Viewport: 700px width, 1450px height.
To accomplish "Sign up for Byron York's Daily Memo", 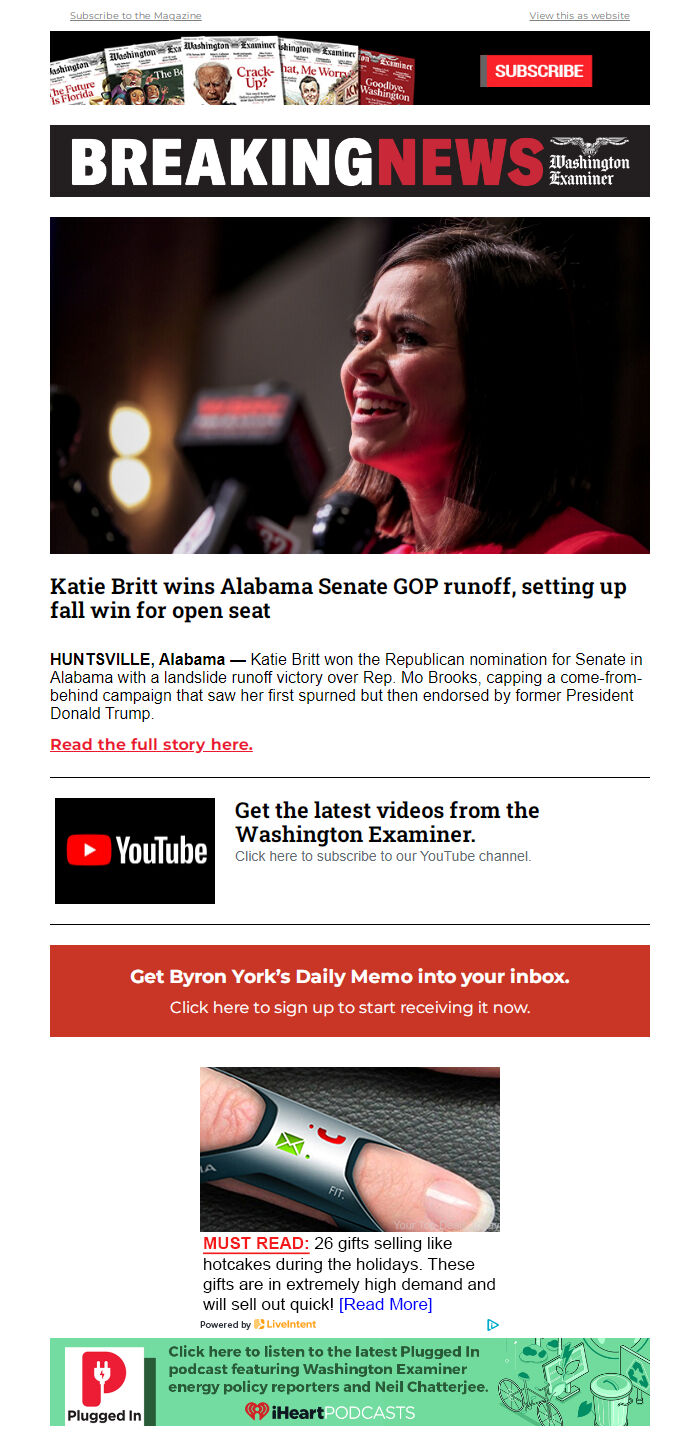I will point(350,991).
